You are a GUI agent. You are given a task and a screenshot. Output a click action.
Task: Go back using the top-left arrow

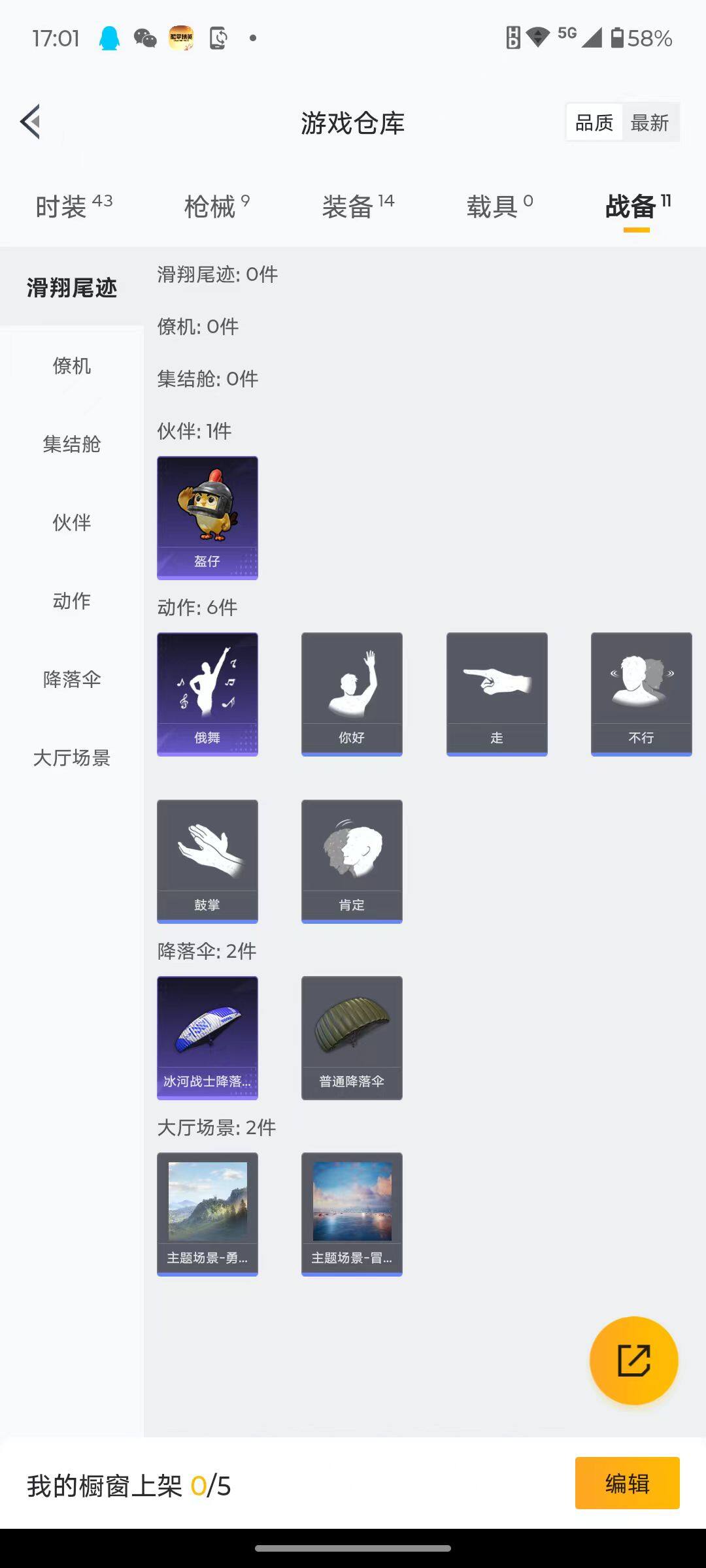tap(31, 122)
